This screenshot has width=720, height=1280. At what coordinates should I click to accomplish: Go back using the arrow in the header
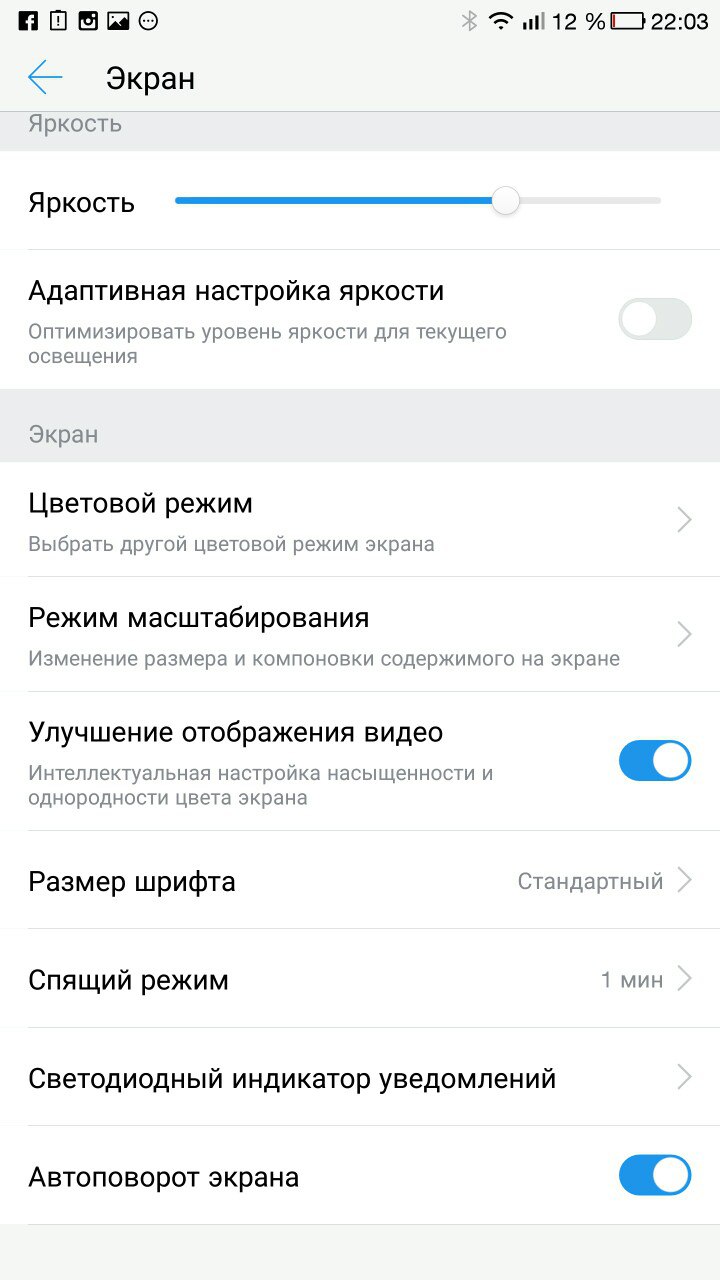tap(45, 77)
